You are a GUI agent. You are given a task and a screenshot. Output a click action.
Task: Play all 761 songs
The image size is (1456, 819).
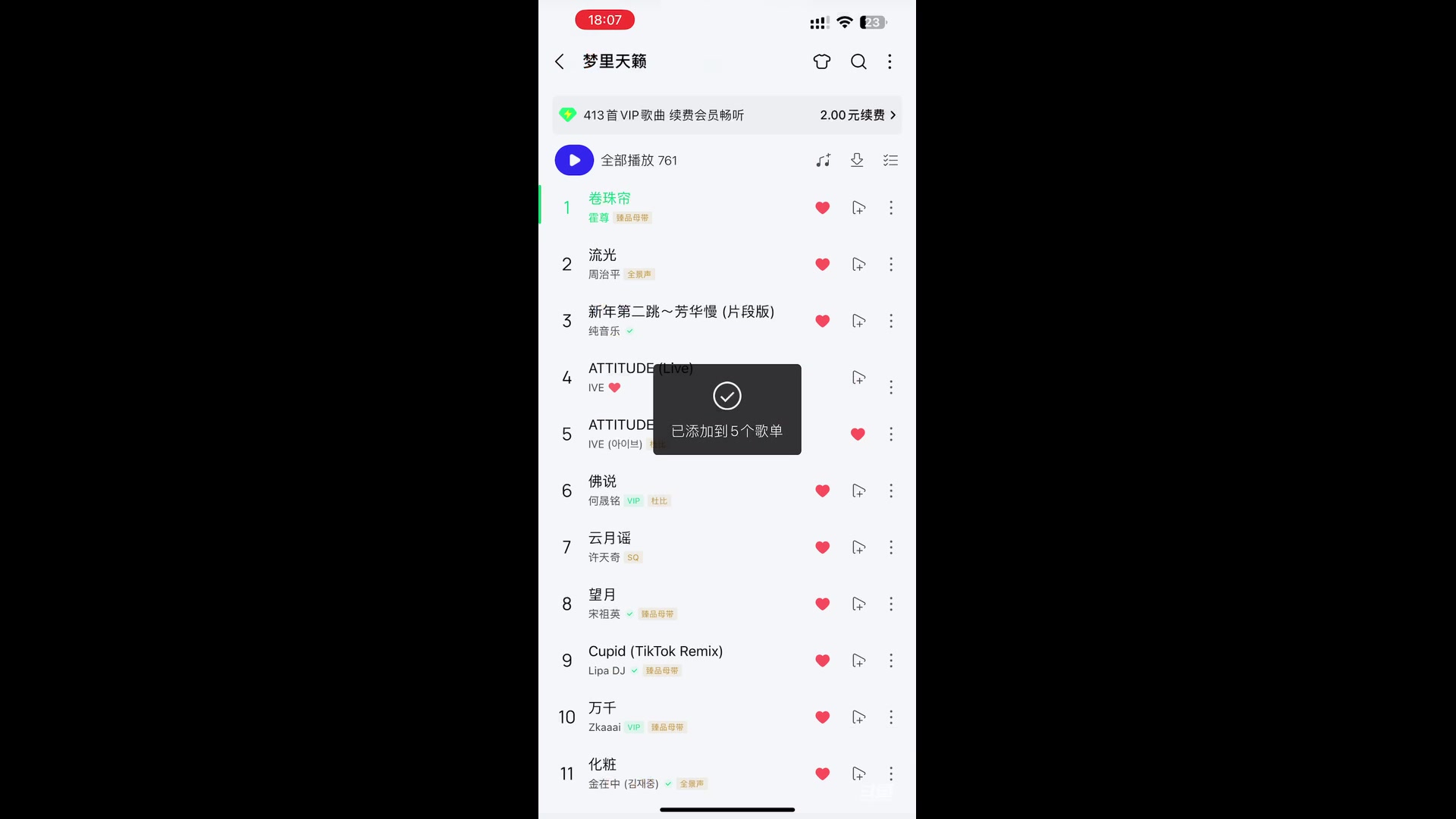click(574, 160)
